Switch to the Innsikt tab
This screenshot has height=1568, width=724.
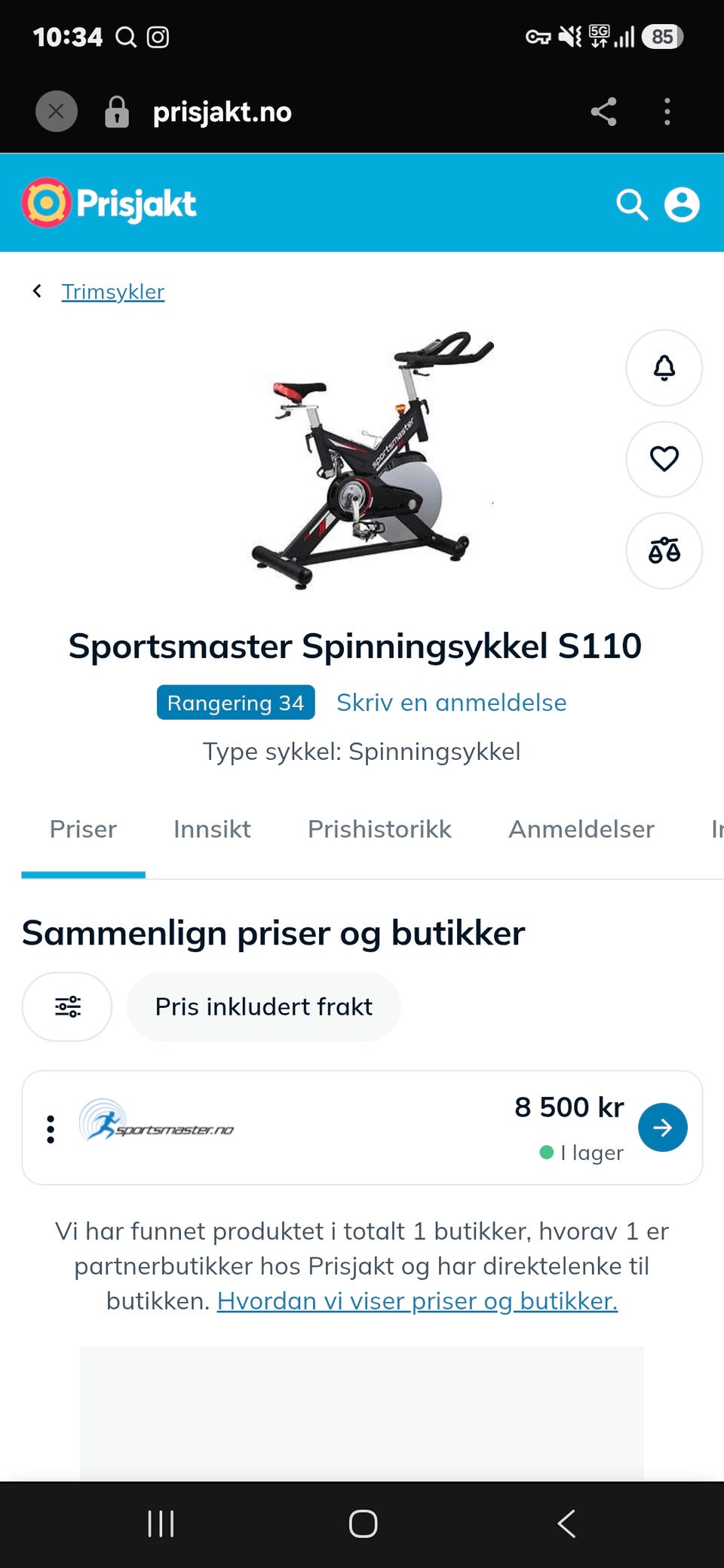click(x=212, y=829)
